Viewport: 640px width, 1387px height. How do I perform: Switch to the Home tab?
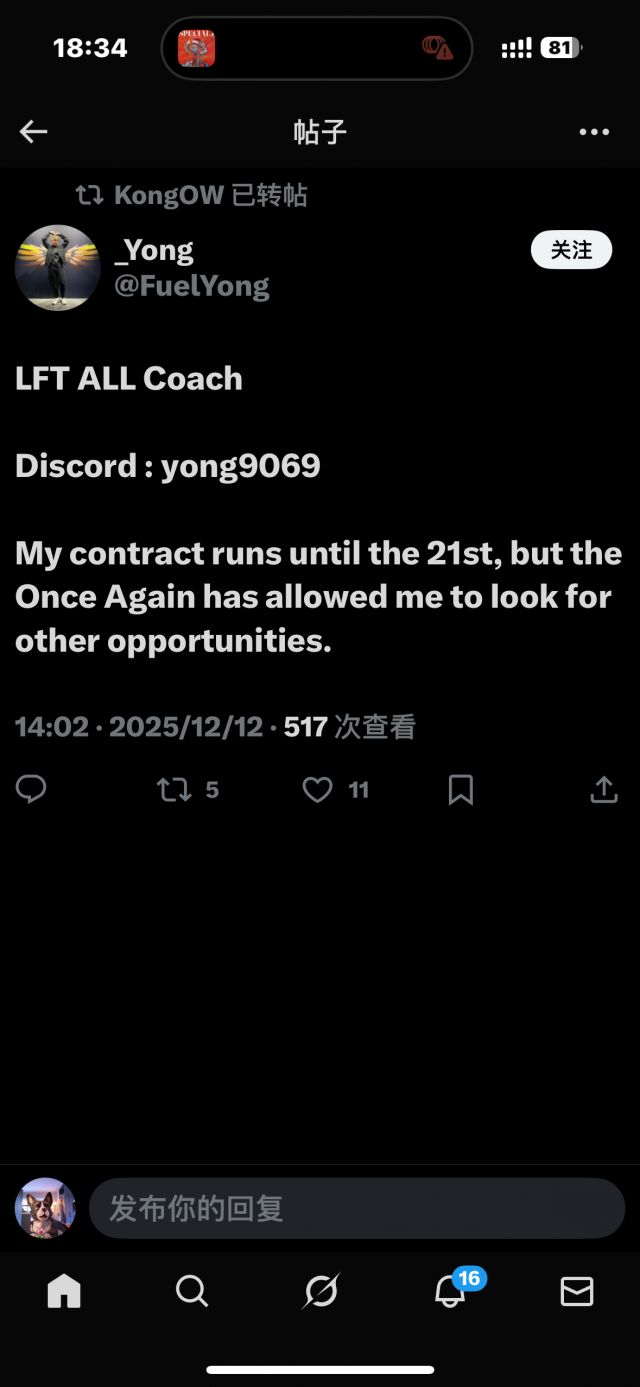(x=64, y=1291)
